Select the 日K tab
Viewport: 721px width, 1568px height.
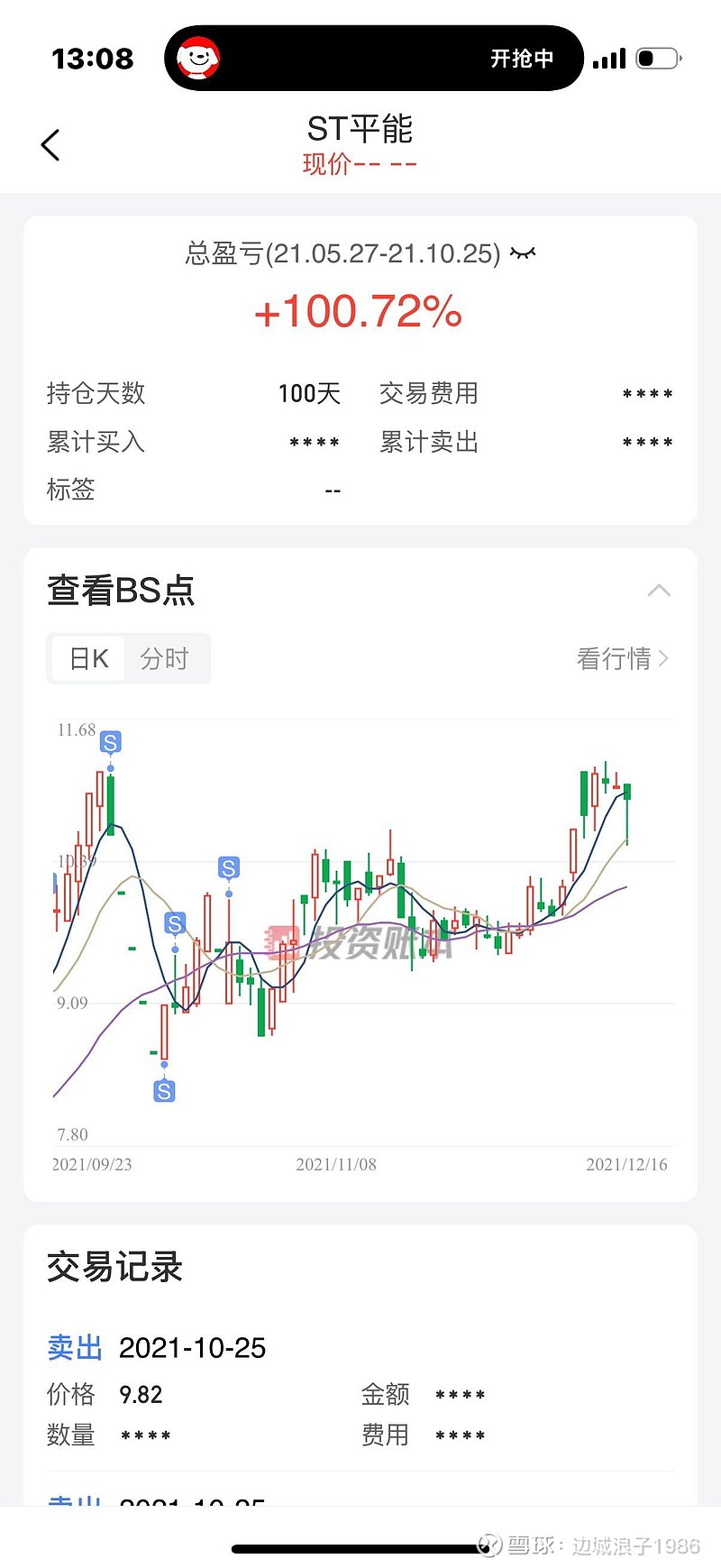(x=87, y=658)
